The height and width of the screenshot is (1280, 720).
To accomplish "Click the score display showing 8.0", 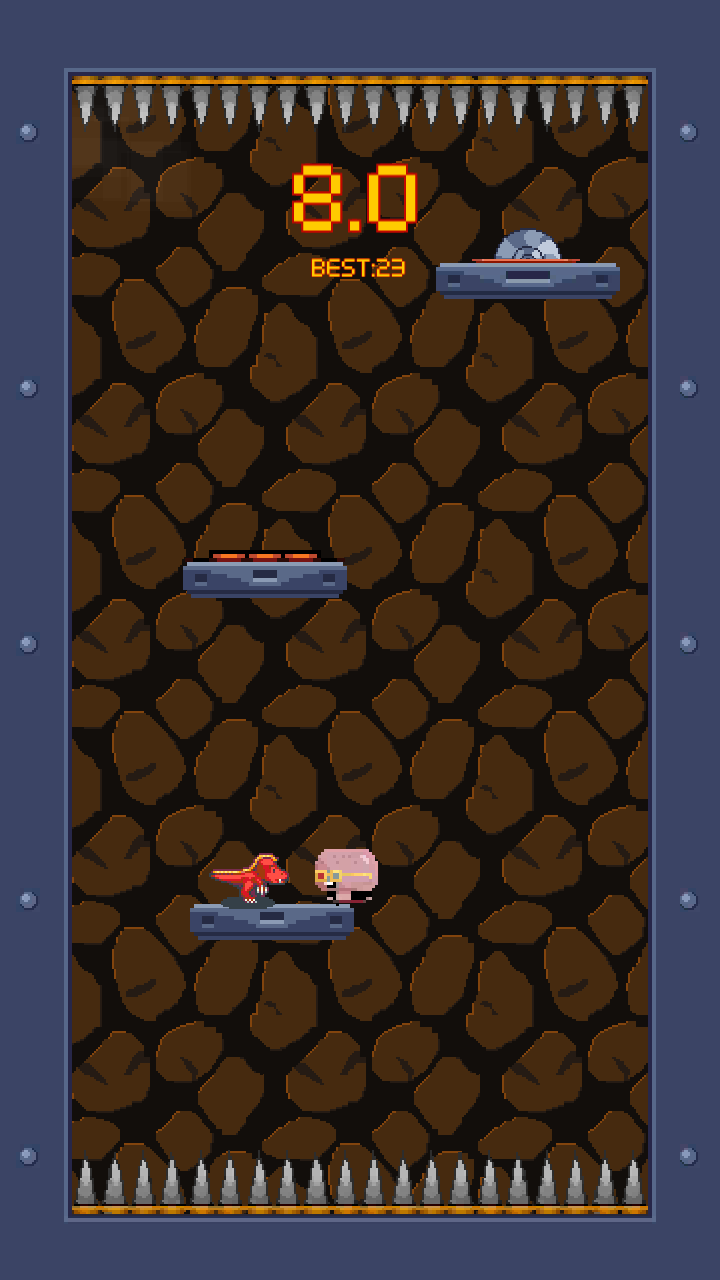I will (x=355, y=196).
